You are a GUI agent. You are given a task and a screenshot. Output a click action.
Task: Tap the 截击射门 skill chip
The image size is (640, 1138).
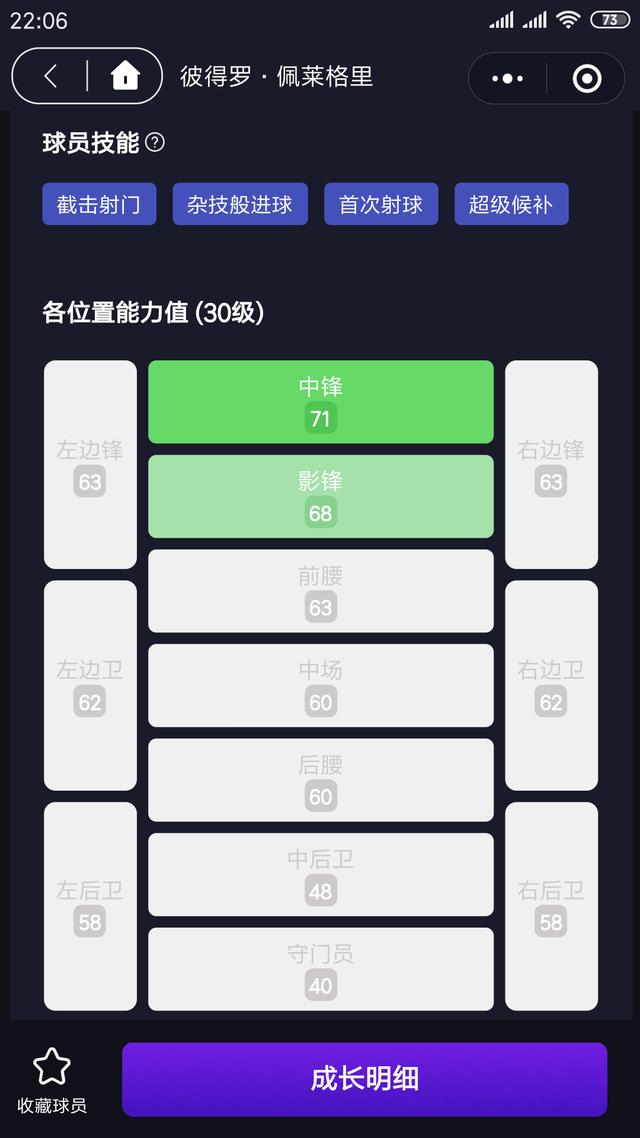point(99,204)
